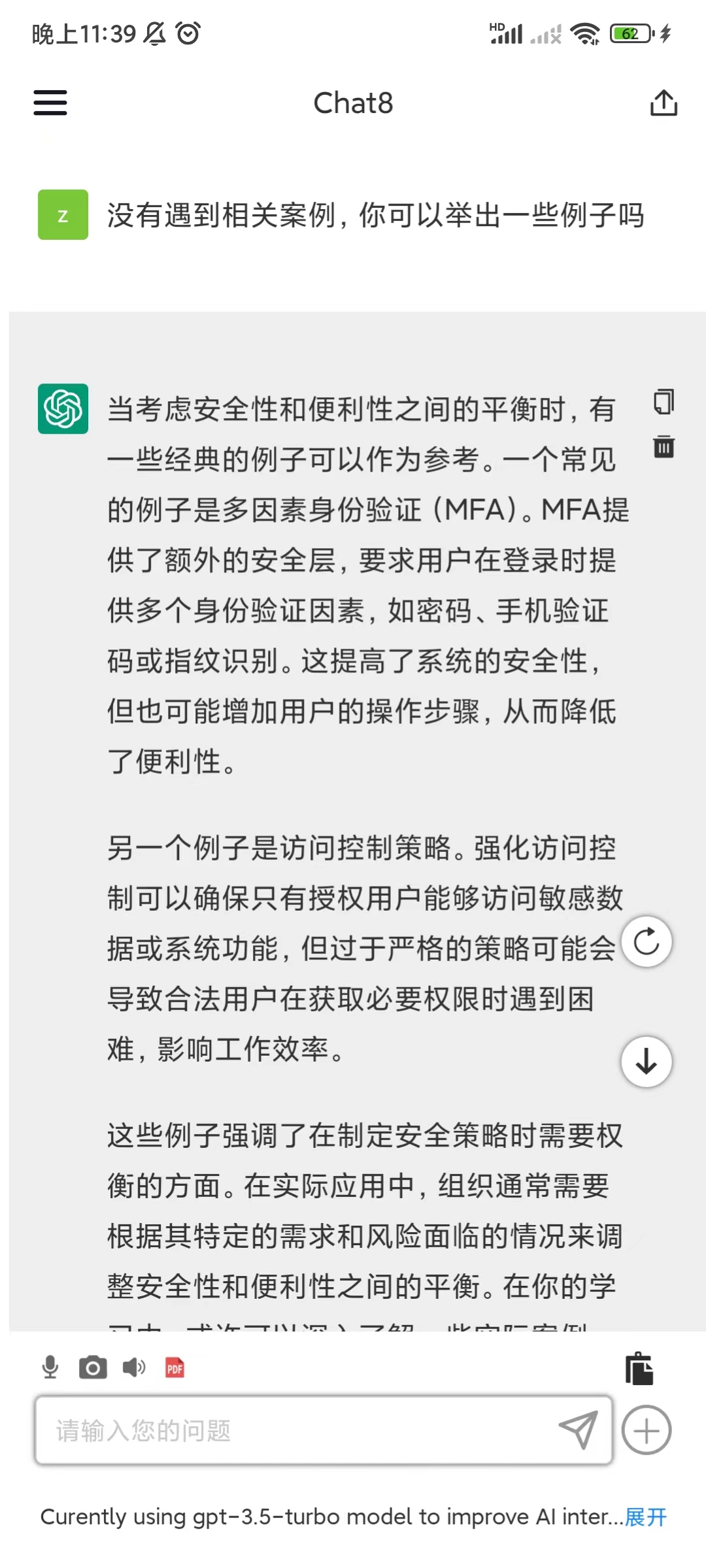706x1568 pixels.
Task: Copy the AI response text
Action: tap(664, 402)
